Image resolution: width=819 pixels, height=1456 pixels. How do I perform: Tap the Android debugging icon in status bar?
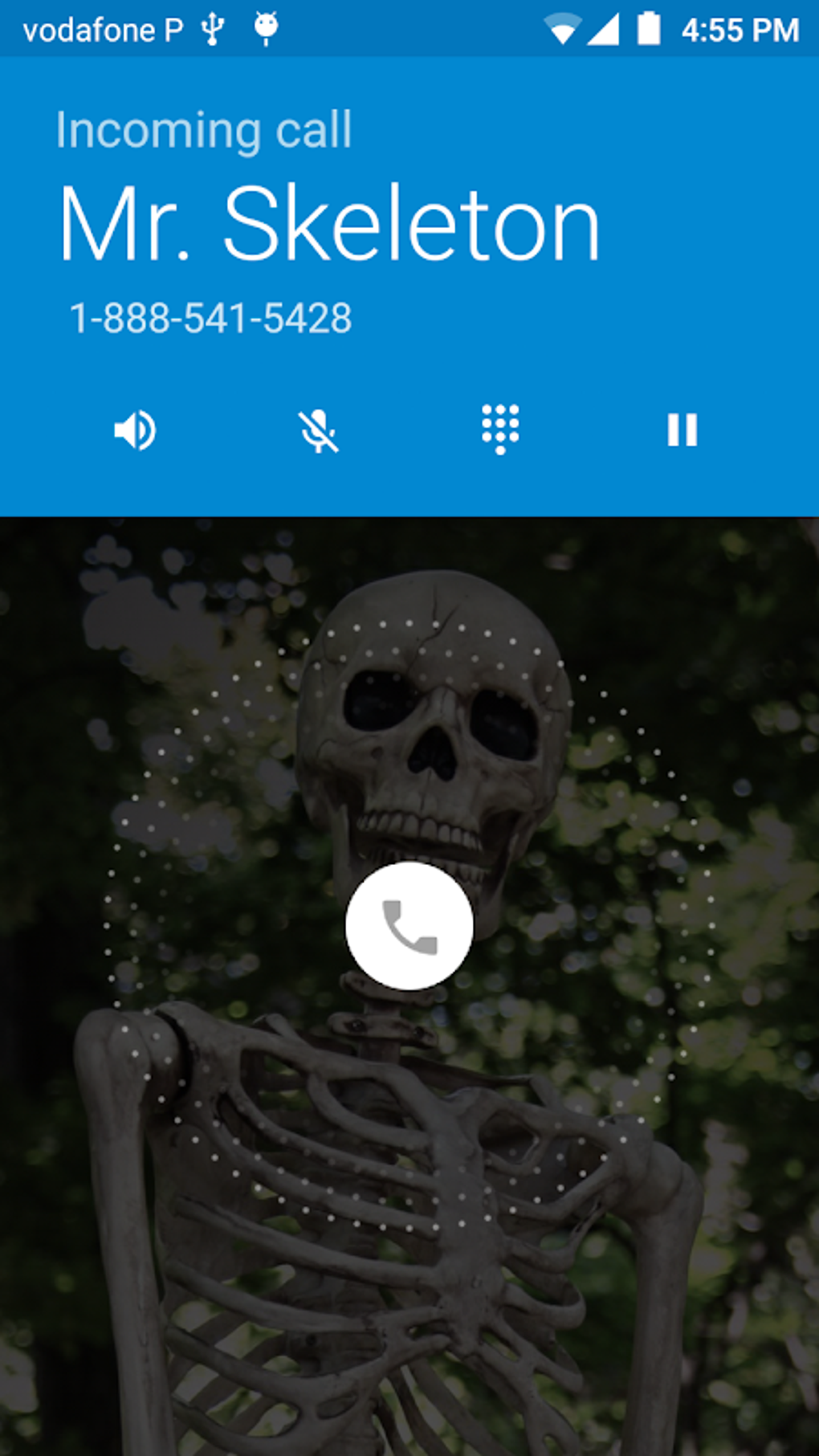pyautogui.click(x=265, y=27)
